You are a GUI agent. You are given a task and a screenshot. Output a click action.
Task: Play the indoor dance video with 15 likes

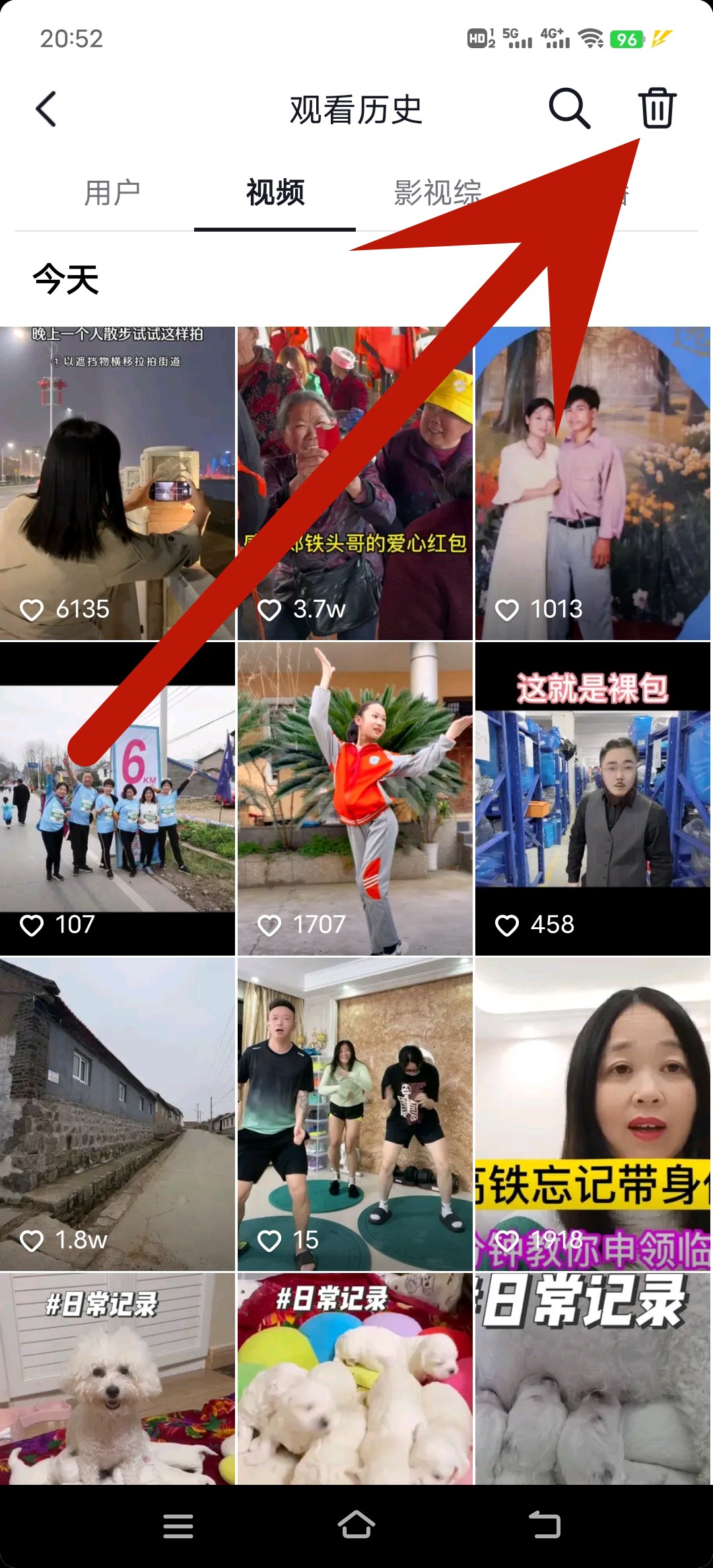[x=355, y=1114]
